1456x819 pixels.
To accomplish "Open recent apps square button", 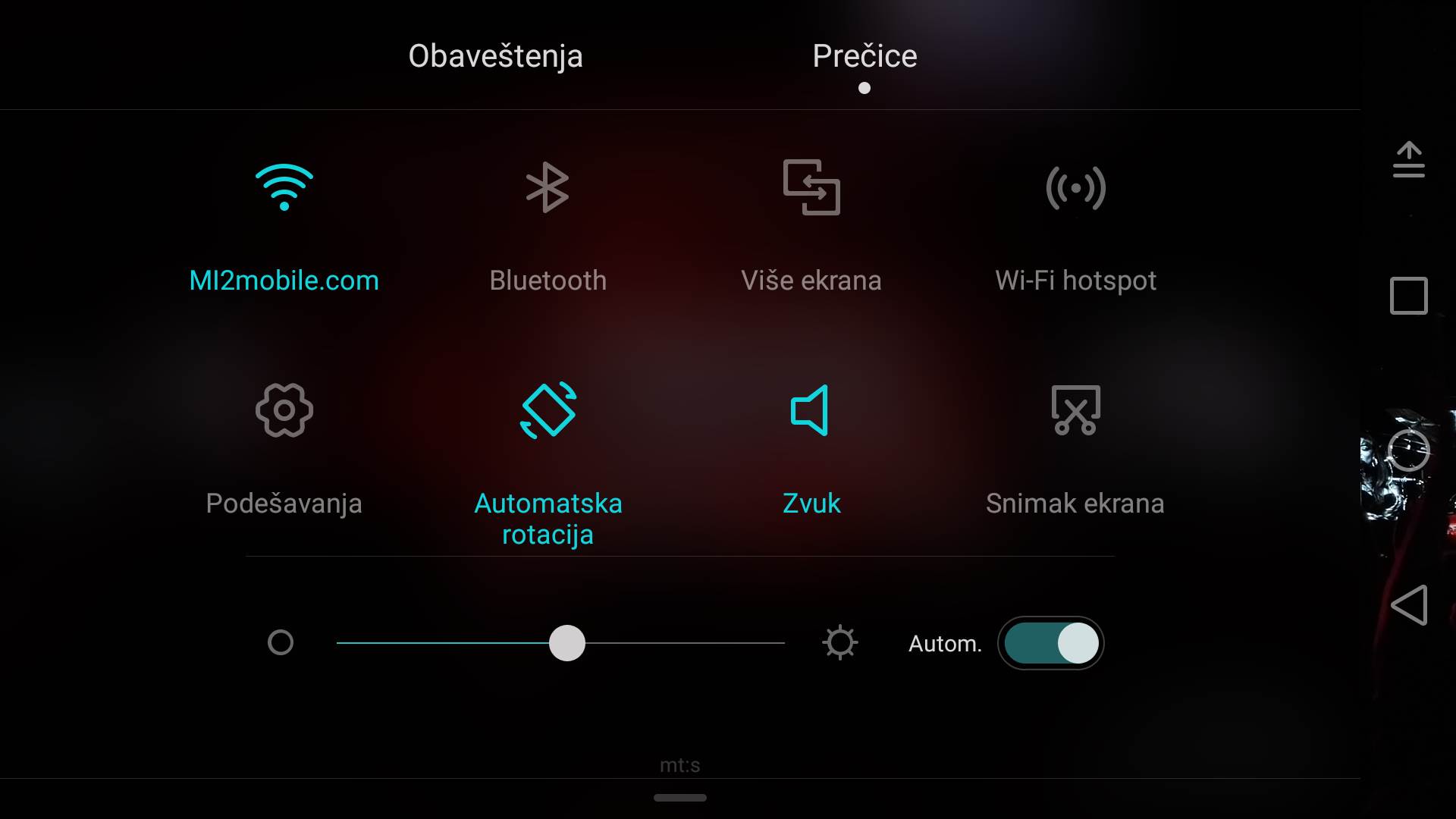I will tap(1408, 296).
